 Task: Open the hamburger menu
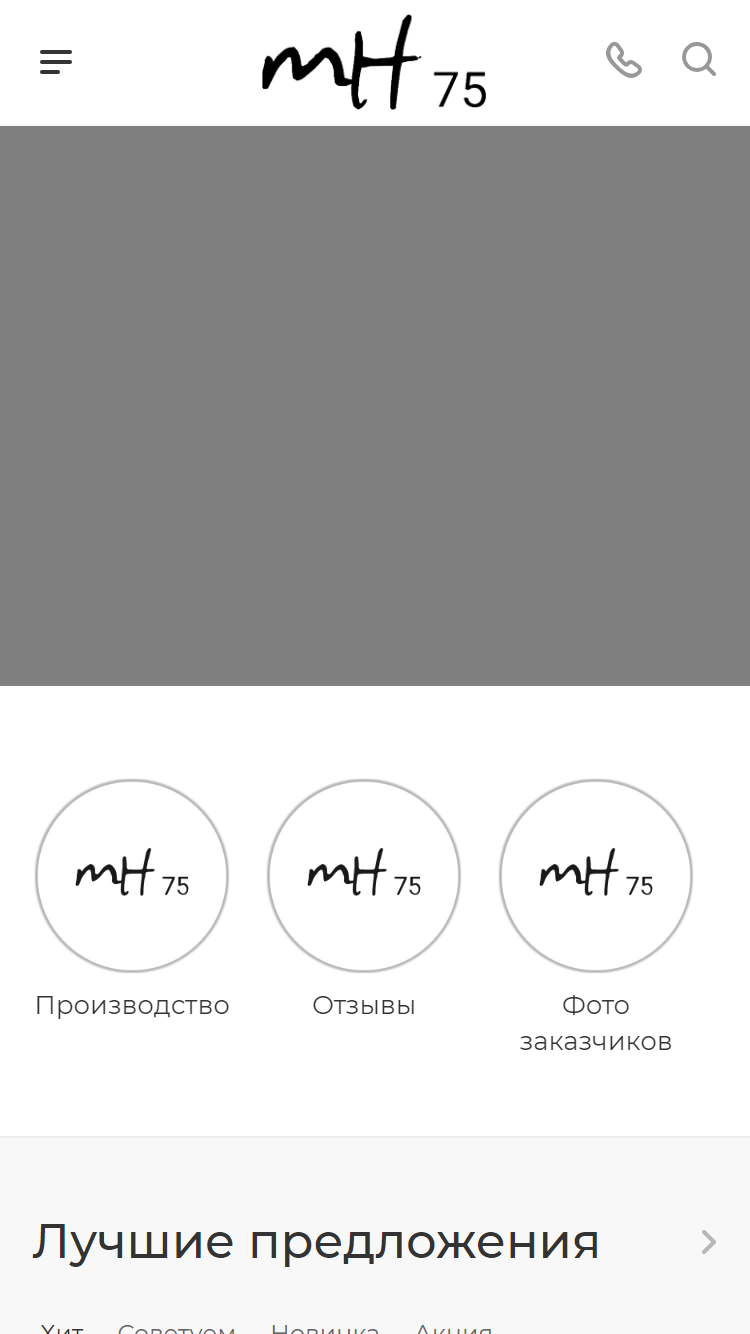tap(56, 62)
